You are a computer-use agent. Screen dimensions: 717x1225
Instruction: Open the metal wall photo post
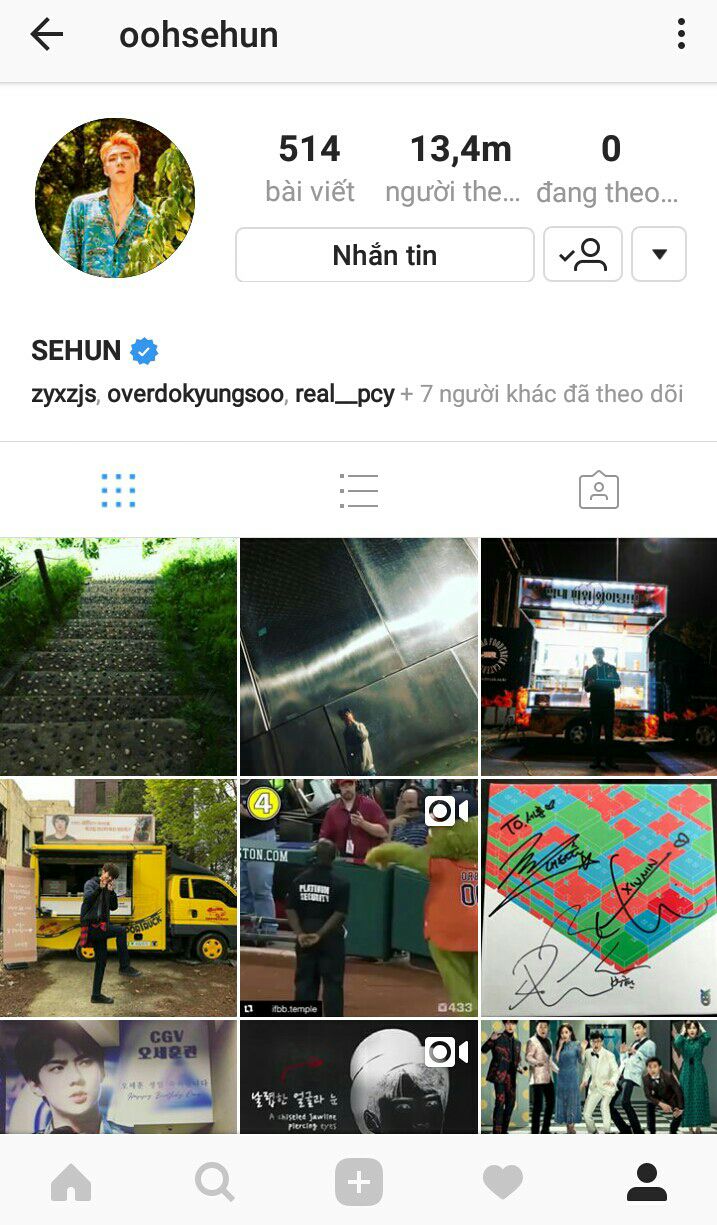point(359,656)
